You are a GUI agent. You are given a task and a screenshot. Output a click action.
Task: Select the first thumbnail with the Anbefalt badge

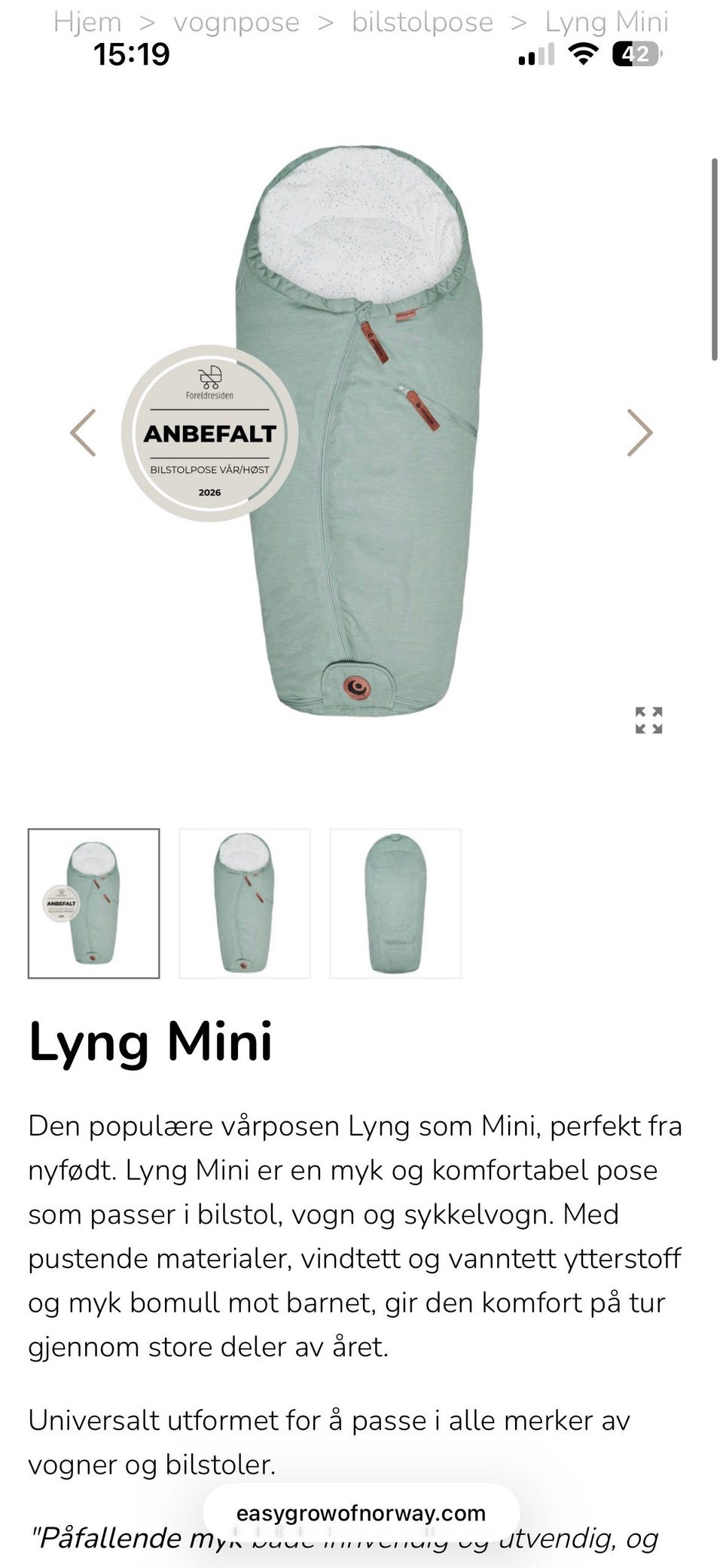pos(94,903)
